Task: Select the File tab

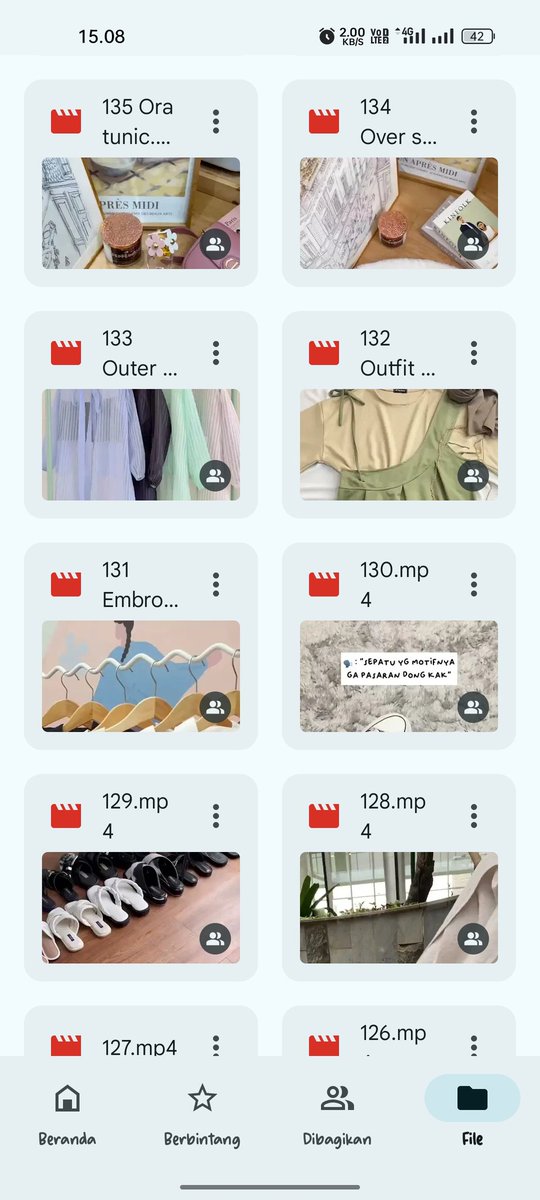Action: 472,1112
